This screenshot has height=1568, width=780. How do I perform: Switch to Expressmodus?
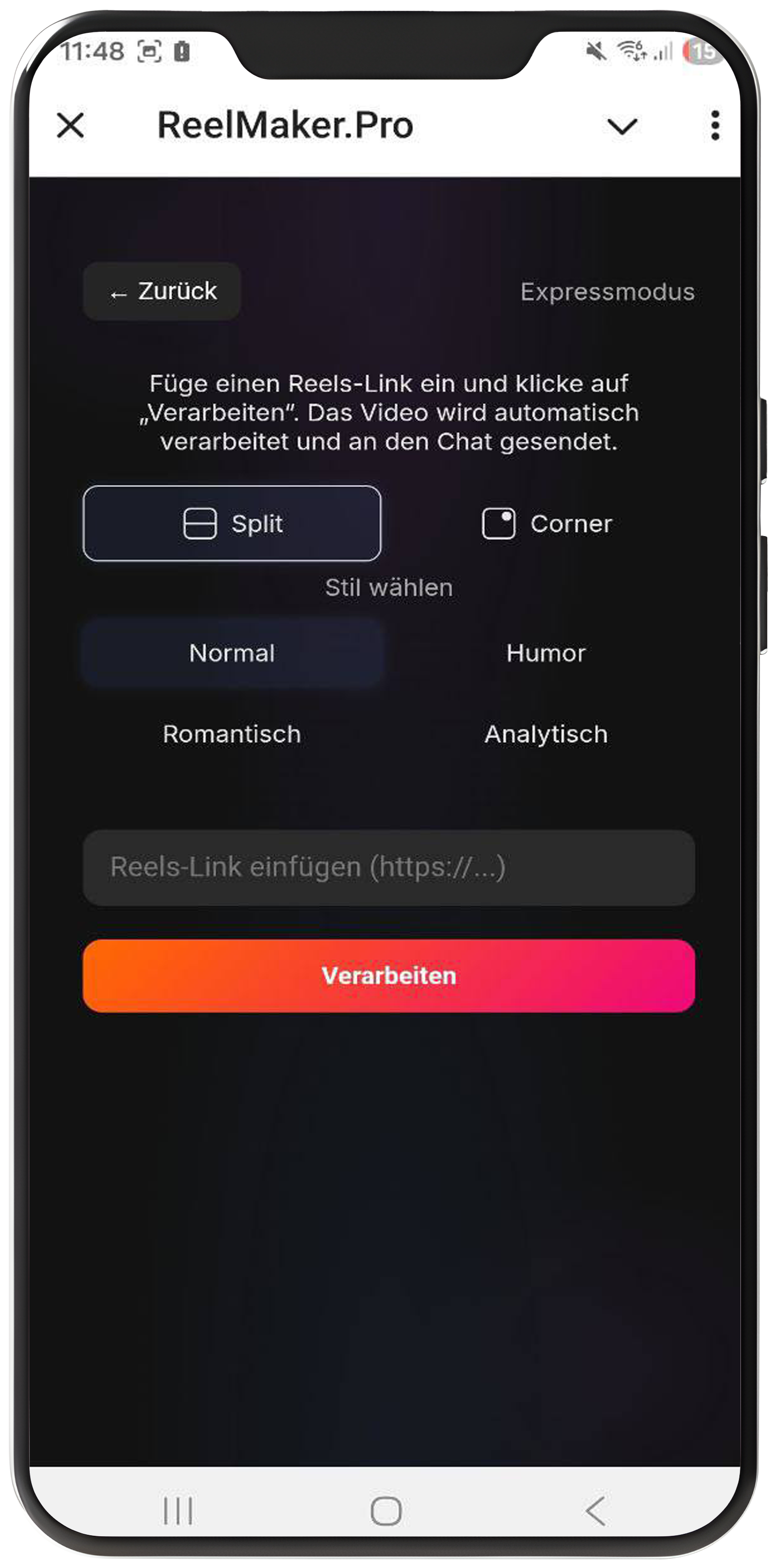point(607,292)
